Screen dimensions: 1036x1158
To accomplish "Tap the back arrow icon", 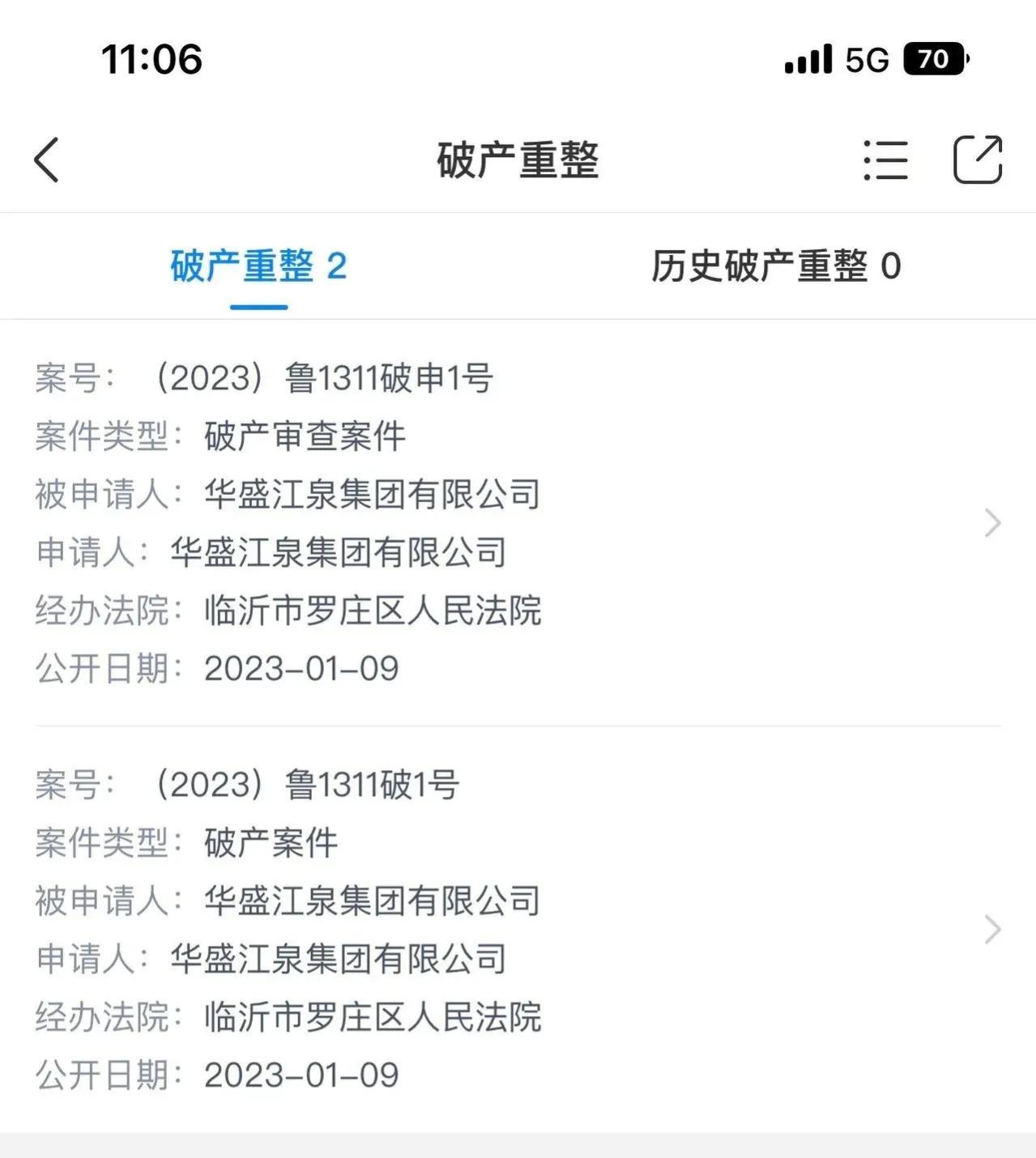I will tap(48, 160).
